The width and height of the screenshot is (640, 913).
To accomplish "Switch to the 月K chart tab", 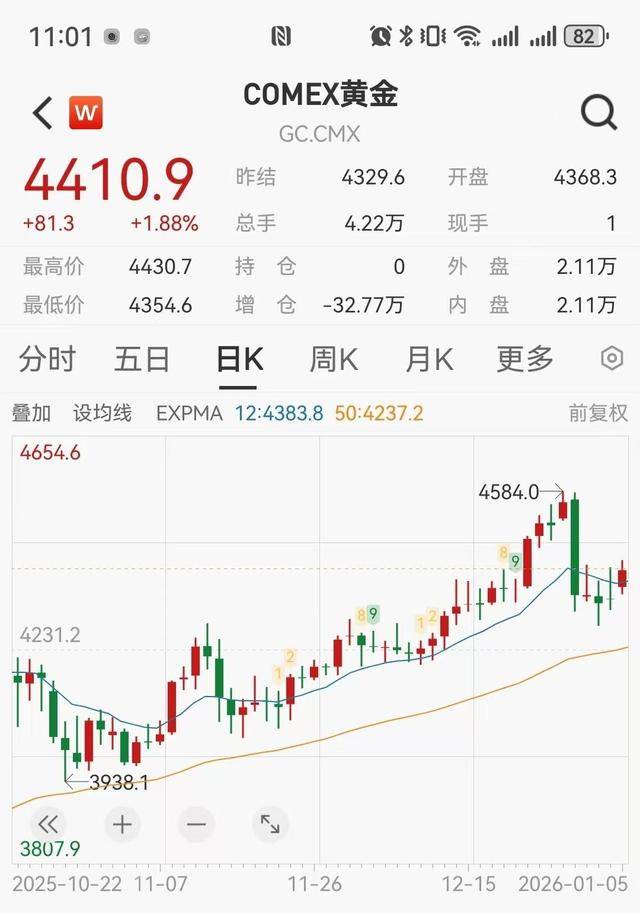I will pyautogui.click(x=429, y=359).
